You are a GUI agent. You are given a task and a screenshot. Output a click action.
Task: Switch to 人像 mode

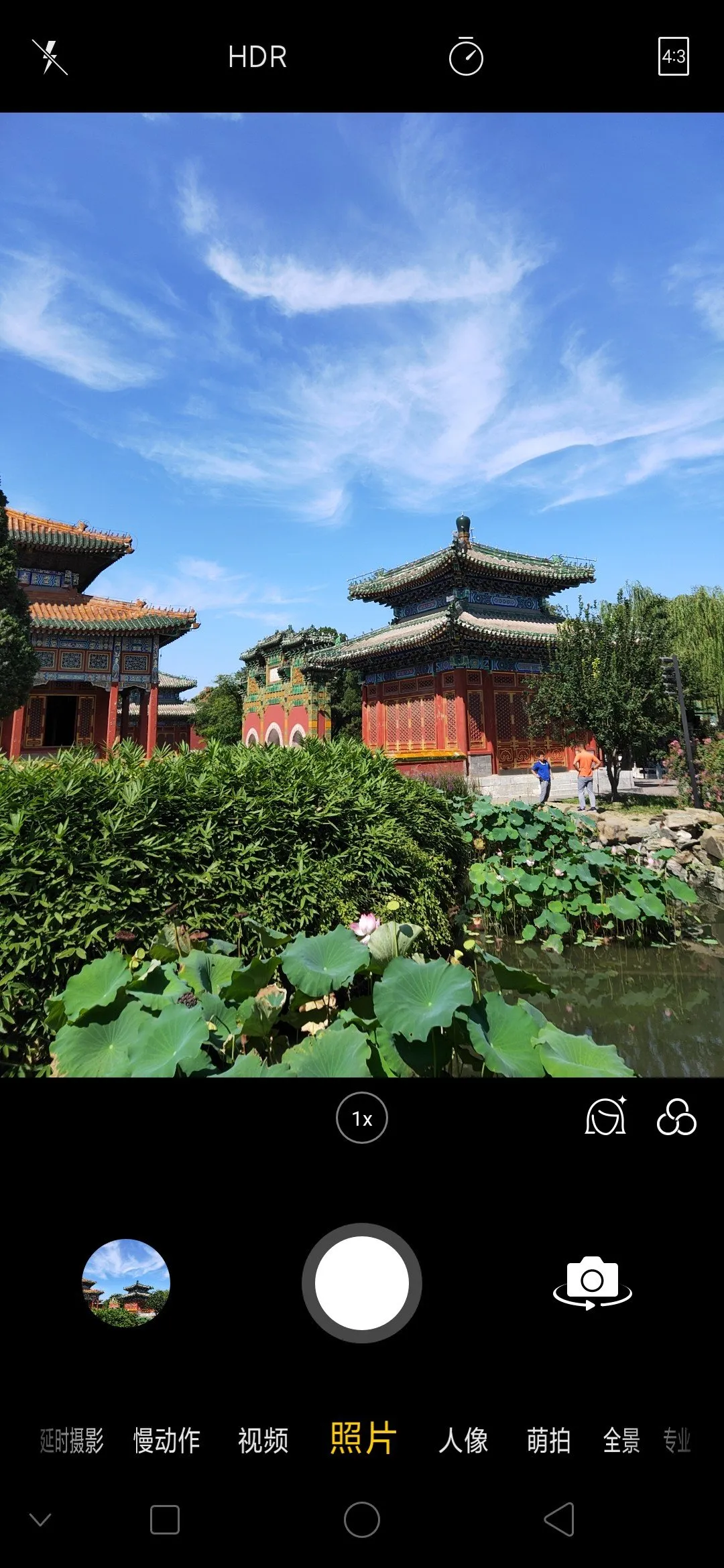pyautogui.click(x=463, y=1441)
